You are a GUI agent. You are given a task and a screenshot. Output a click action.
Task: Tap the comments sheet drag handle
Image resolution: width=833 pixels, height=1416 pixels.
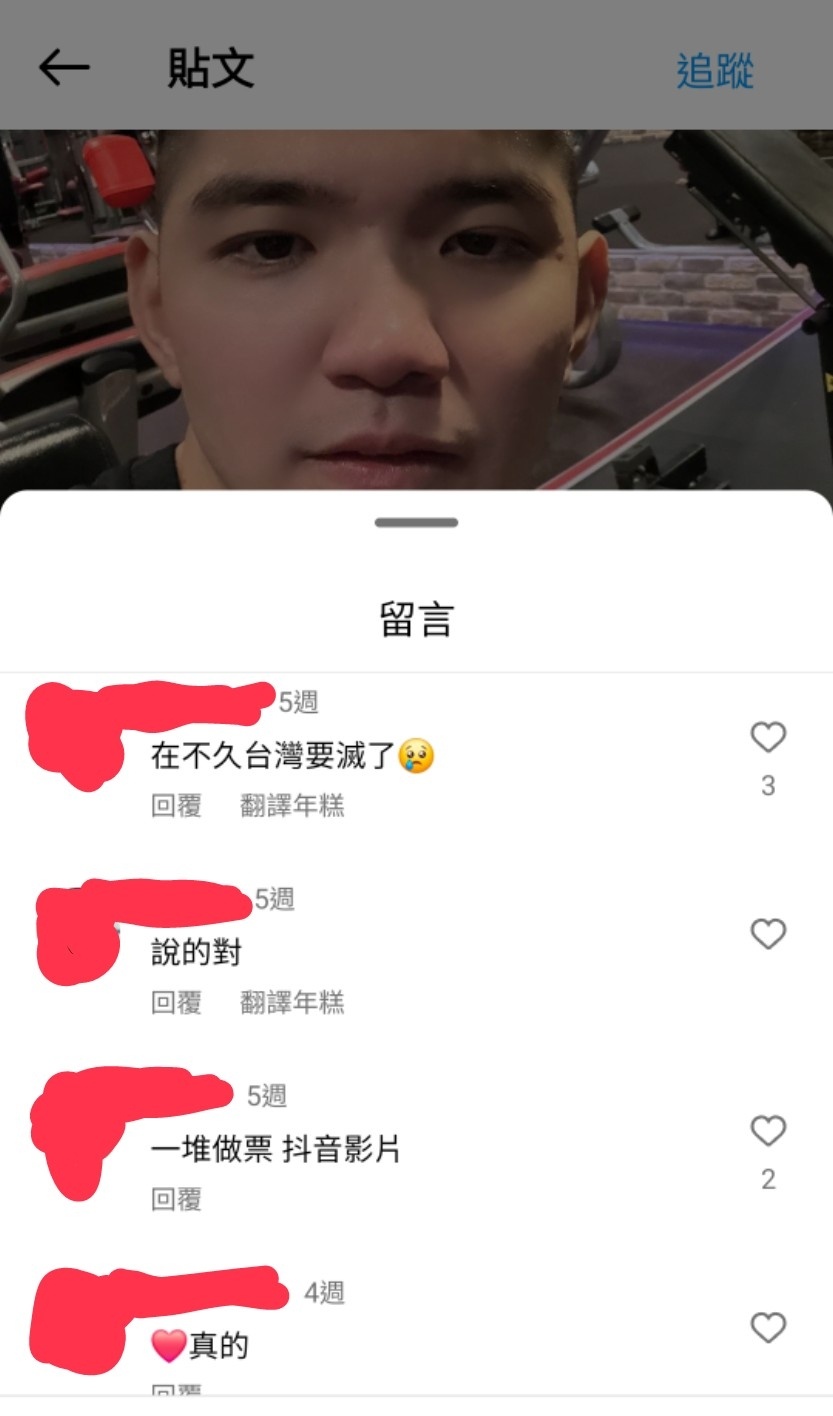416,523
